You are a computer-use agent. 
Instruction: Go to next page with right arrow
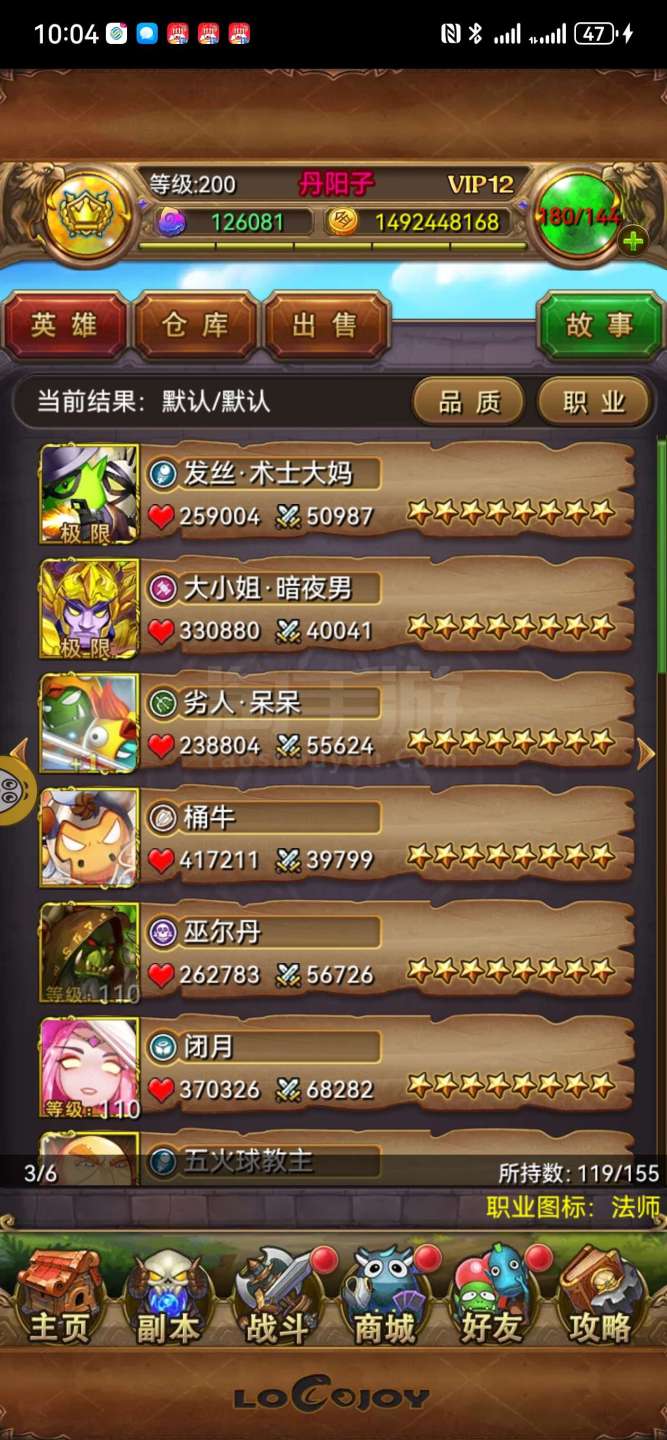tap(646, 754)
